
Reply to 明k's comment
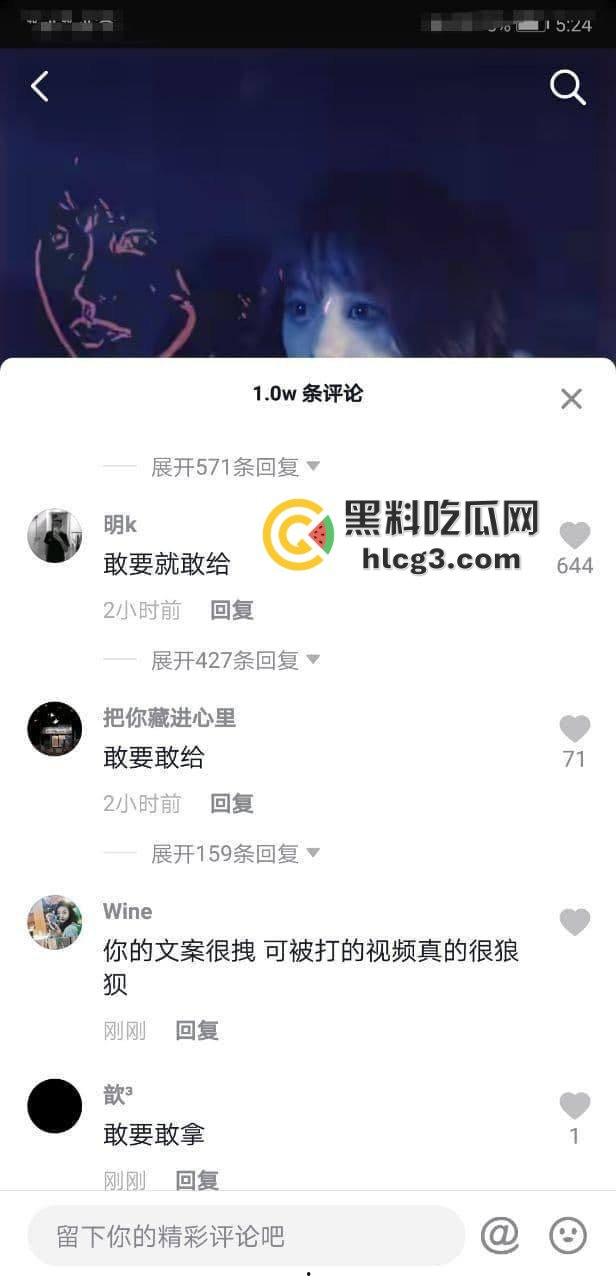click(232, 610)
